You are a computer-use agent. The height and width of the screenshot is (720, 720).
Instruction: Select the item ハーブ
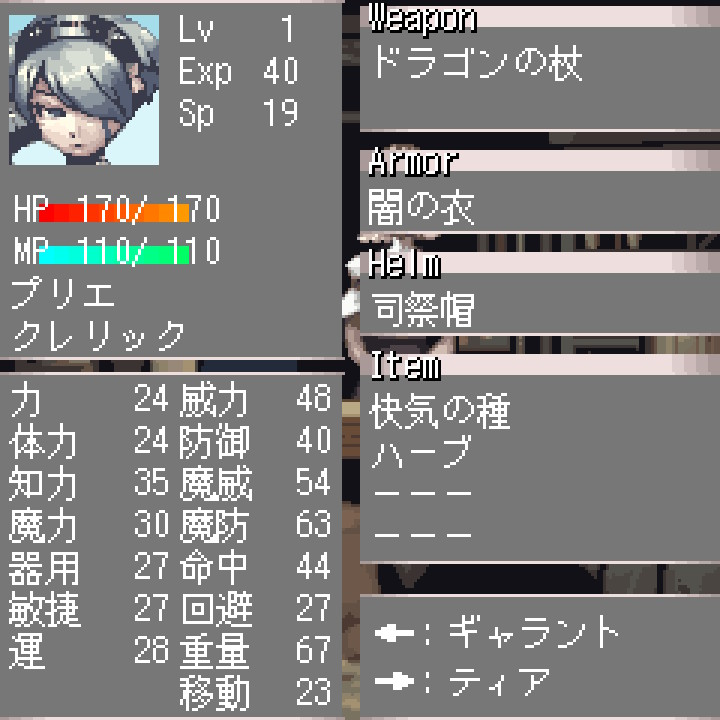[420, 453]
